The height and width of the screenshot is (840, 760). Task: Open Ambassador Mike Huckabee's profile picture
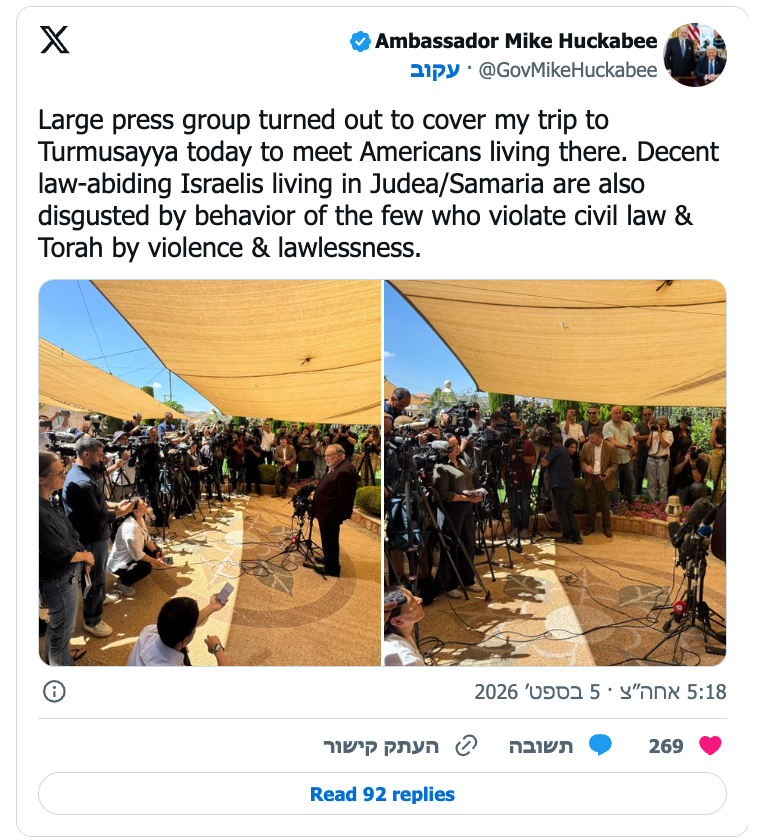tap(695, 55)
